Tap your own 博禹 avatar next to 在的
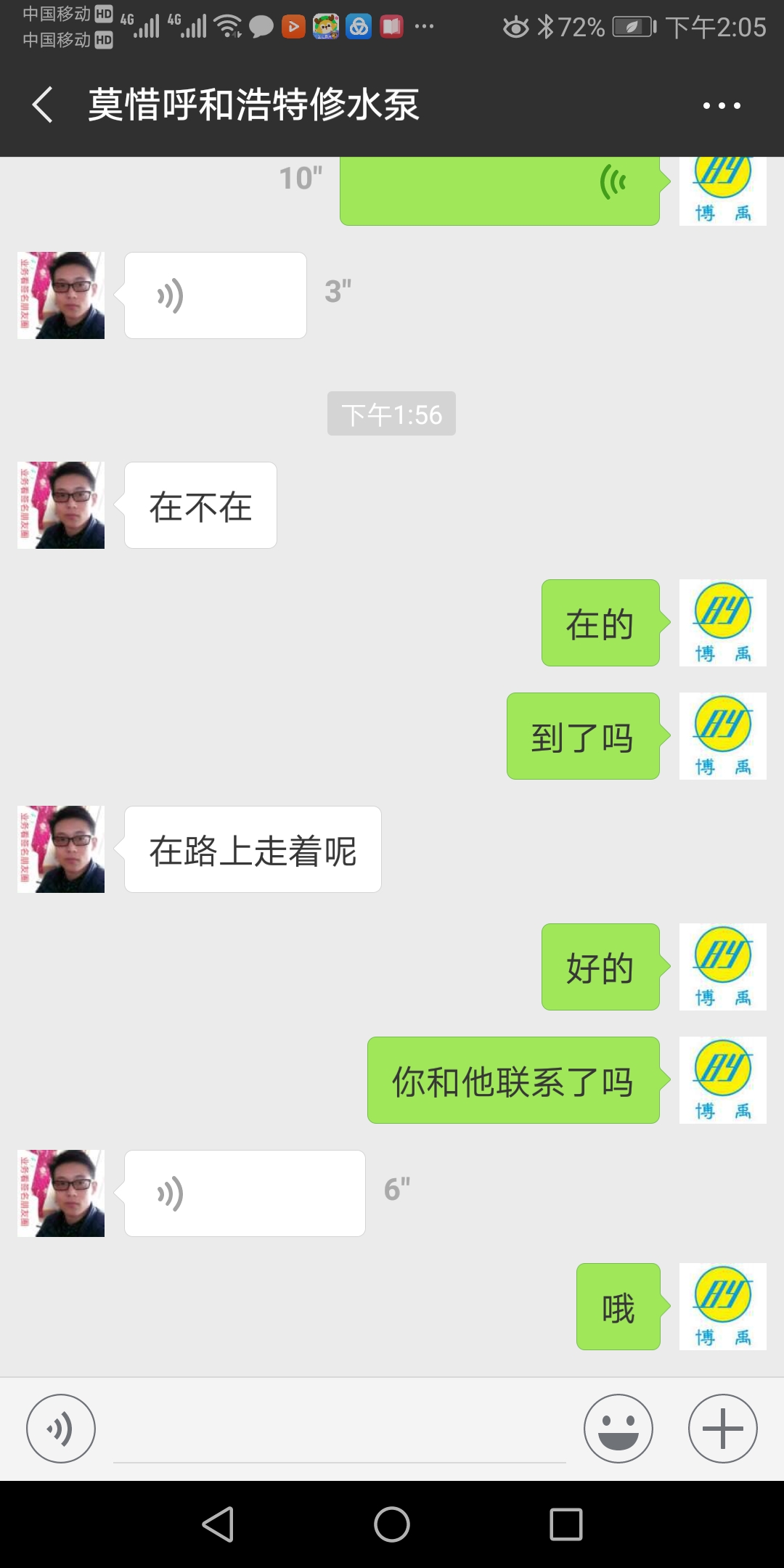Viewport: 784px width, 1568px height. 722,623
